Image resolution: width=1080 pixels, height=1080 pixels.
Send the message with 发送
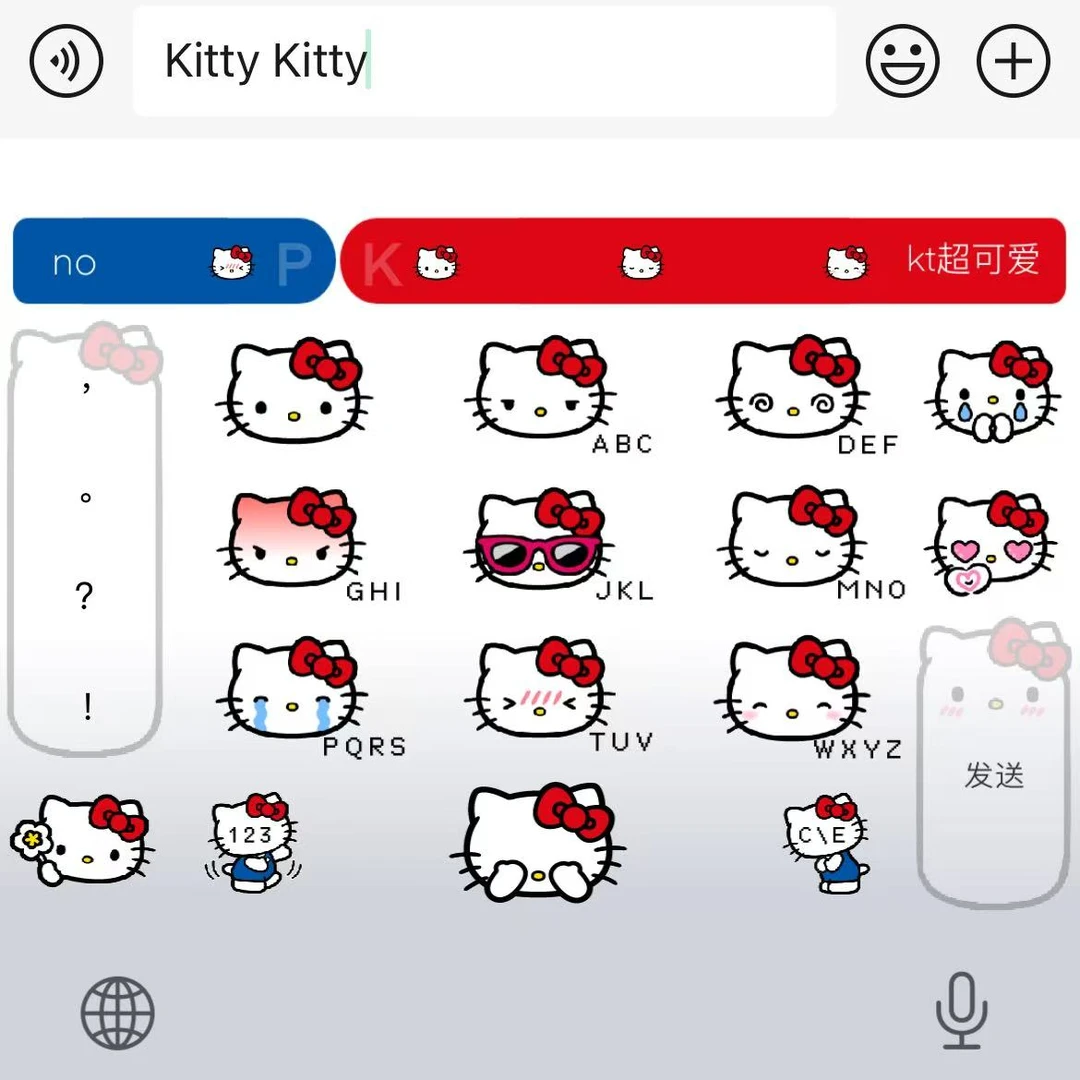(993, 774)
